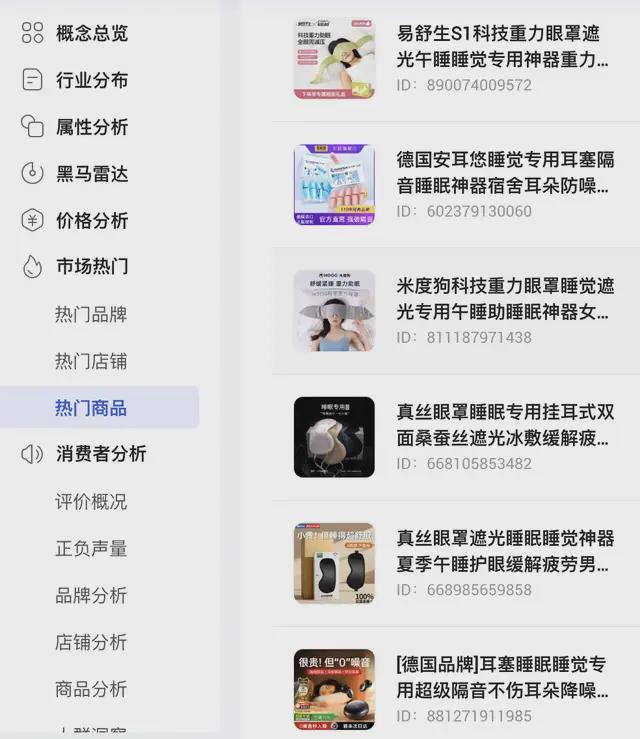Image resolution: width=640 pixels, height=739 pixels.
Task: Go to 行业分布
Action: (92, 80)
